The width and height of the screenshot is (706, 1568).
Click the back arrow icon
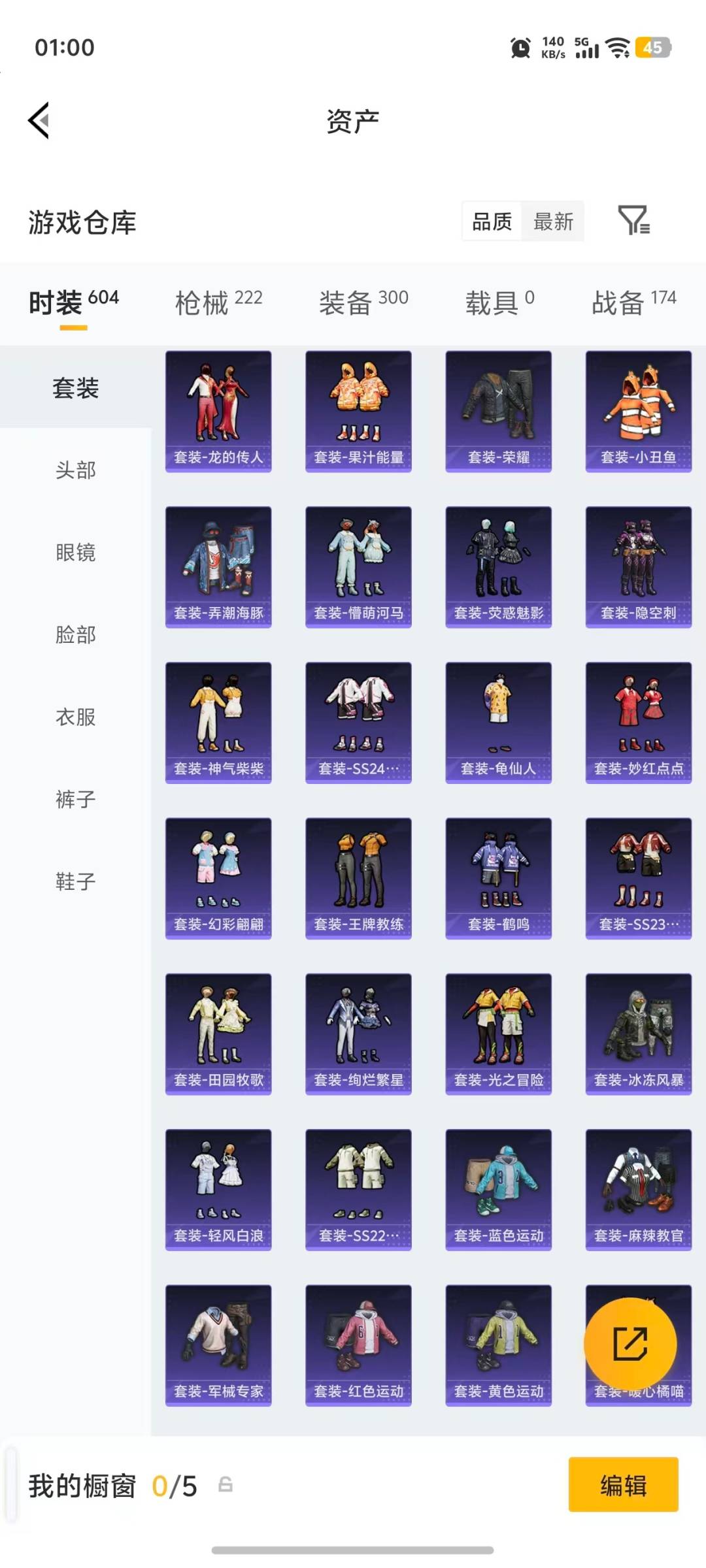[x=38, y=120]
